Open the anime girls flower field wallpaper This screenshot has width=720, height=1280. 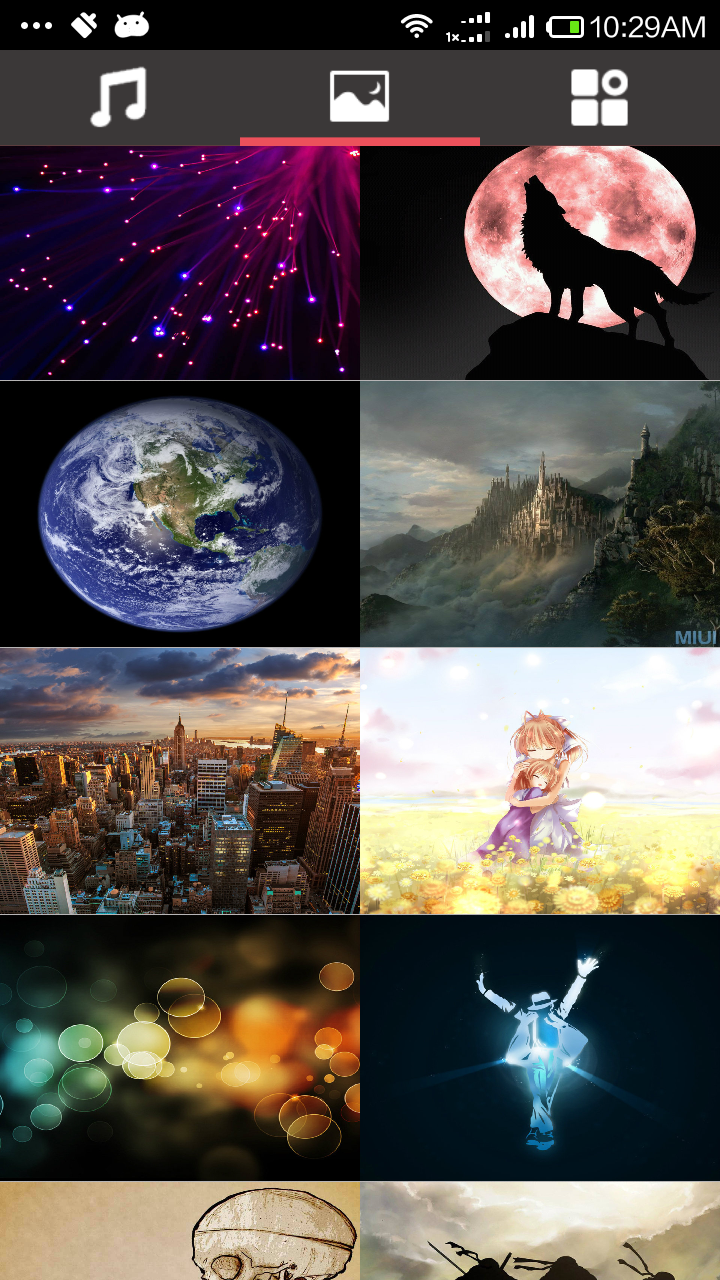click(540, 781)
